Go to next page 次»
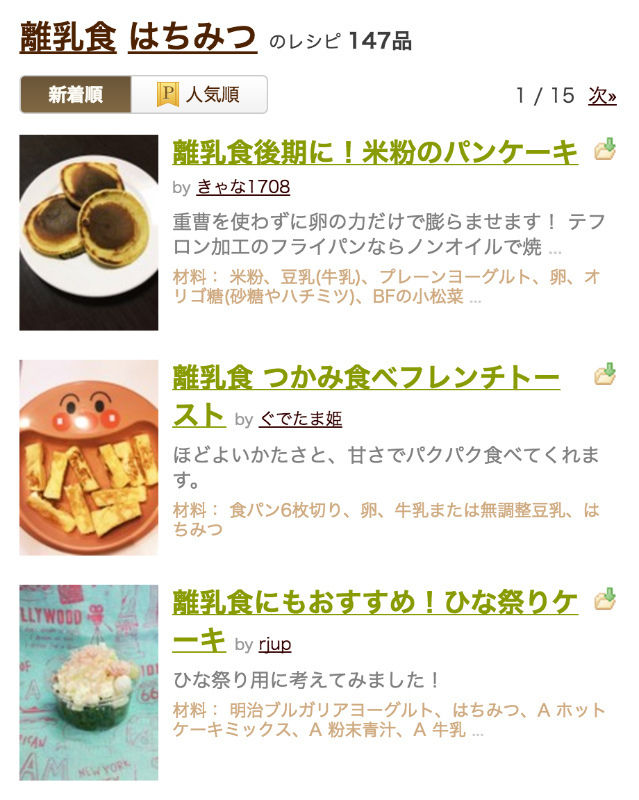Screen dimensions: 639x800 602,95
